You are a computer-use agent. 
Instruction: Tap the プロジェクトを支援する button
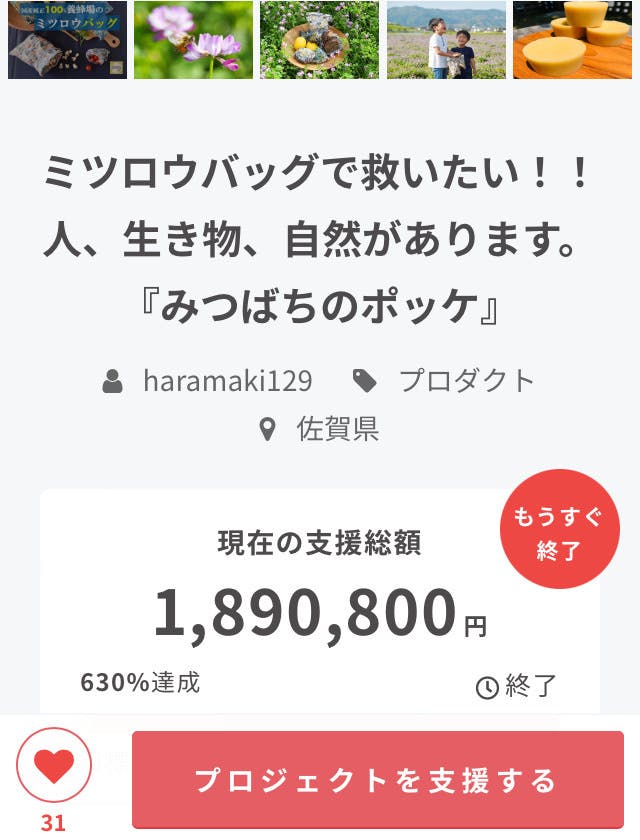coord(377,779)
